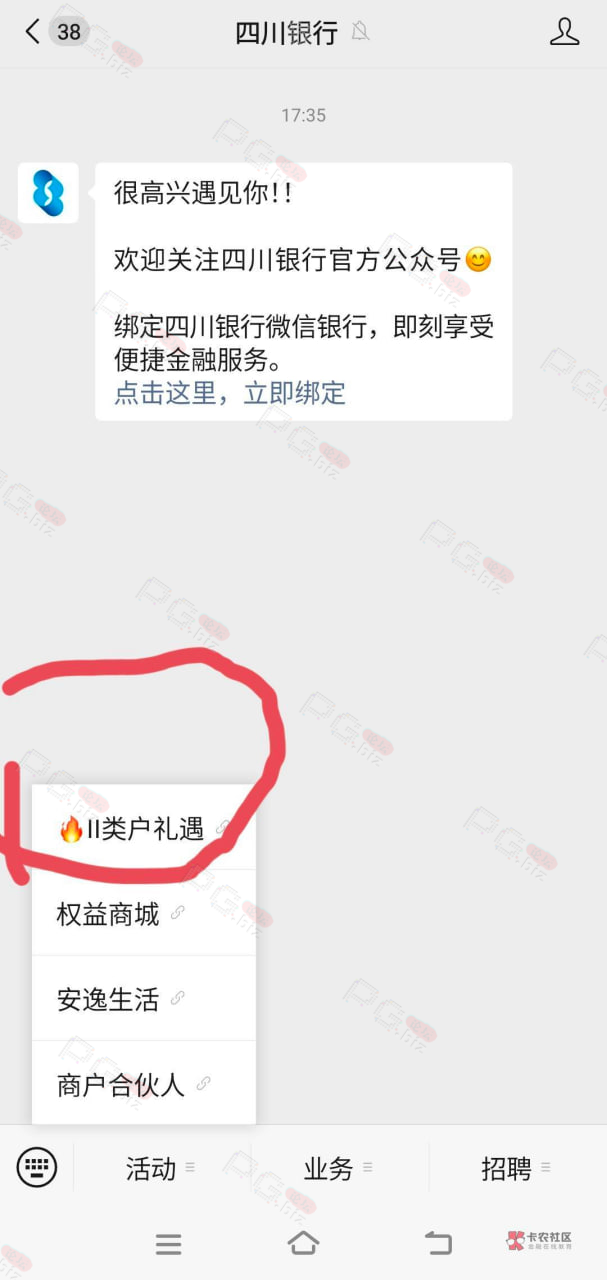The height and width of the screenshot is (1280, 607).
Task: Switch to keyboard input mode
Action: [37, 1166]
